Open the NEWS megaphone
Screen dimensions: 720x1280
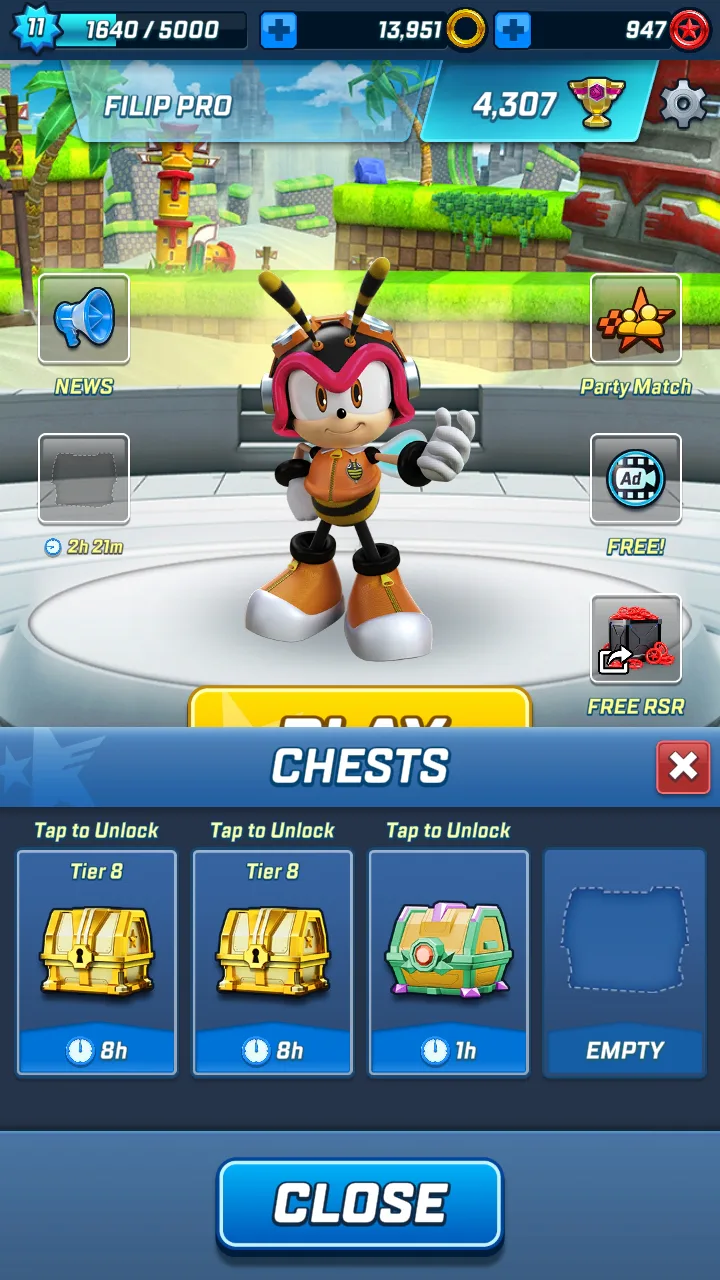coord(84,319)
